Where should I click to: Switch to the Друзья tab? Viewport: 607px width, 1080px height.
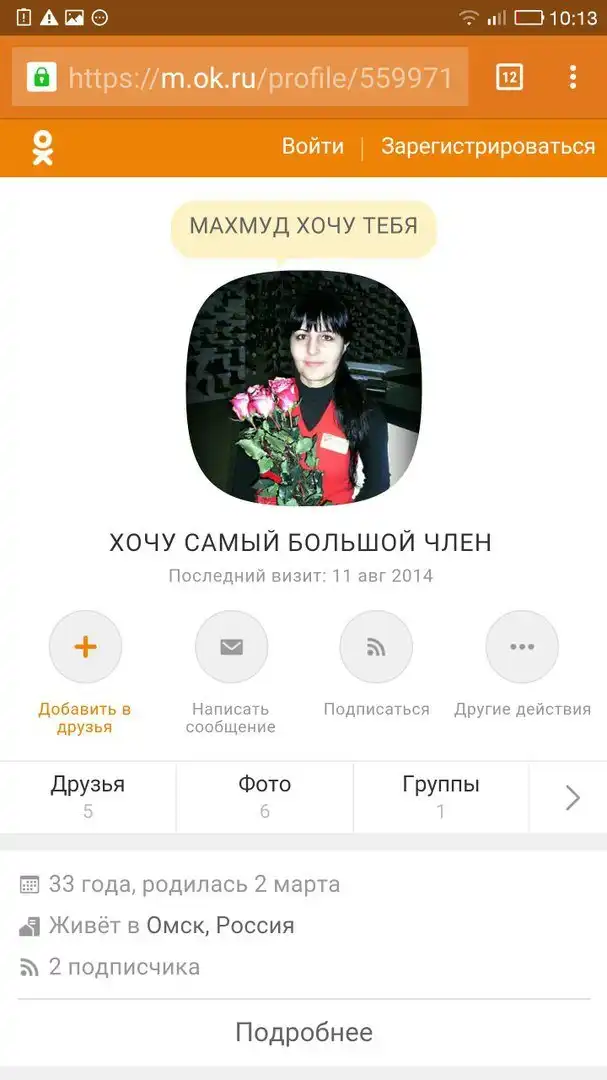[88, 796]
